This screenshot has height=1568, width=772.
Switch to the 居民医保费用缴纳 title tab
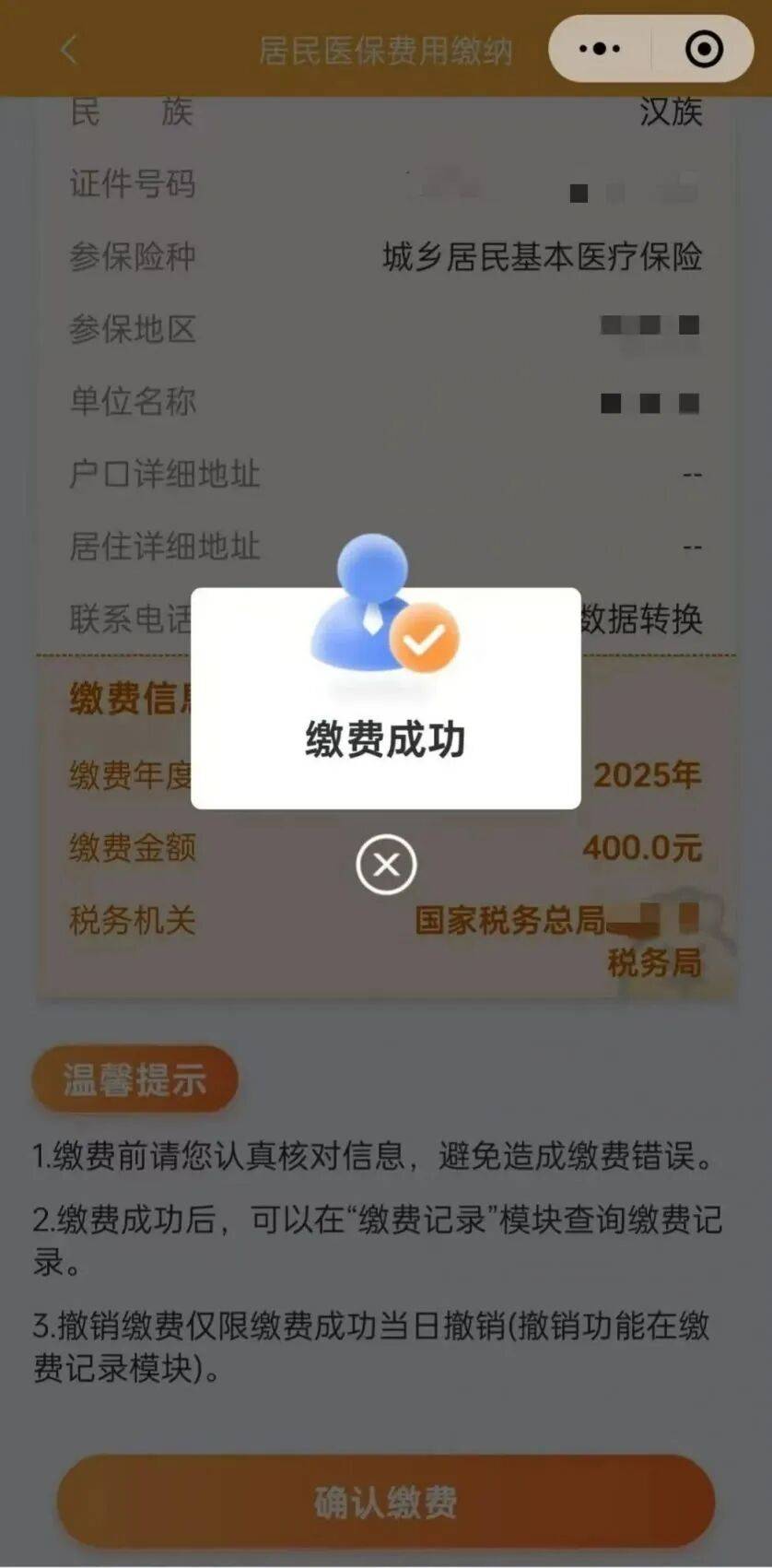385,51
